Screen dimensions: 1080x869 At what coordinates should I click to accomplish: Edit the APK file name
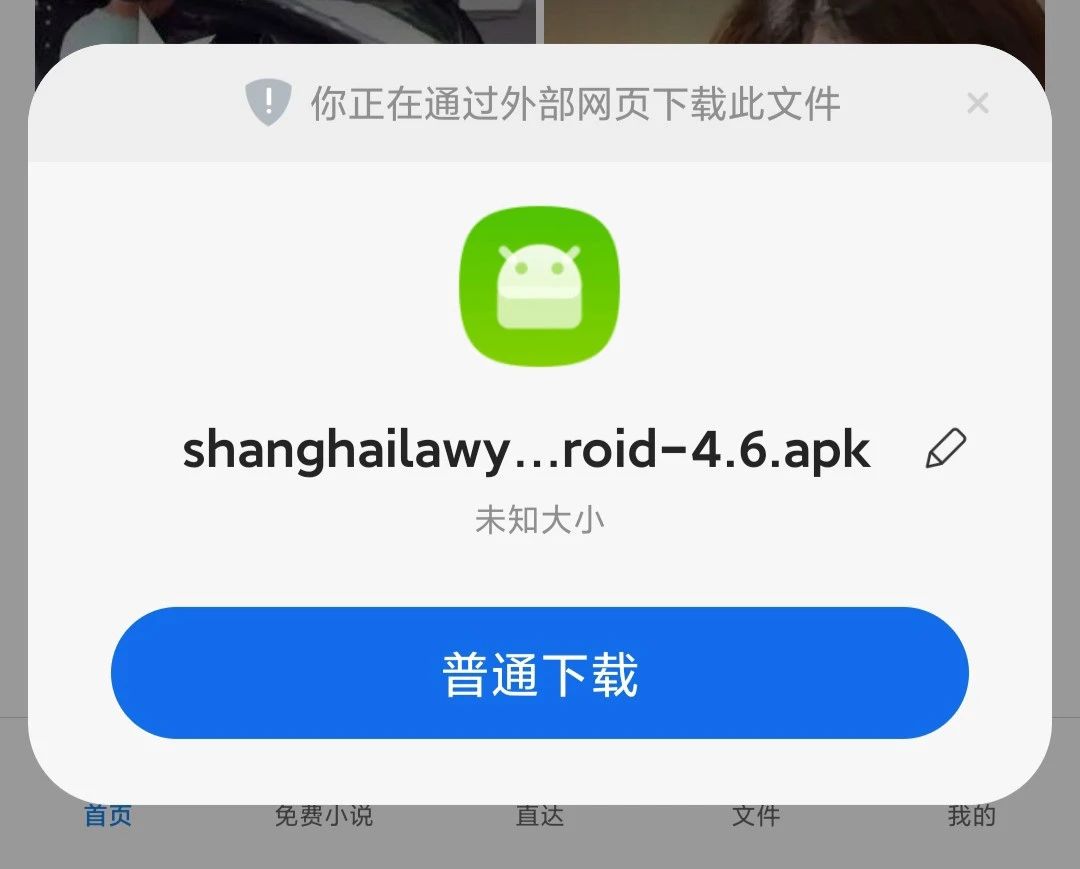coord(945,450)
